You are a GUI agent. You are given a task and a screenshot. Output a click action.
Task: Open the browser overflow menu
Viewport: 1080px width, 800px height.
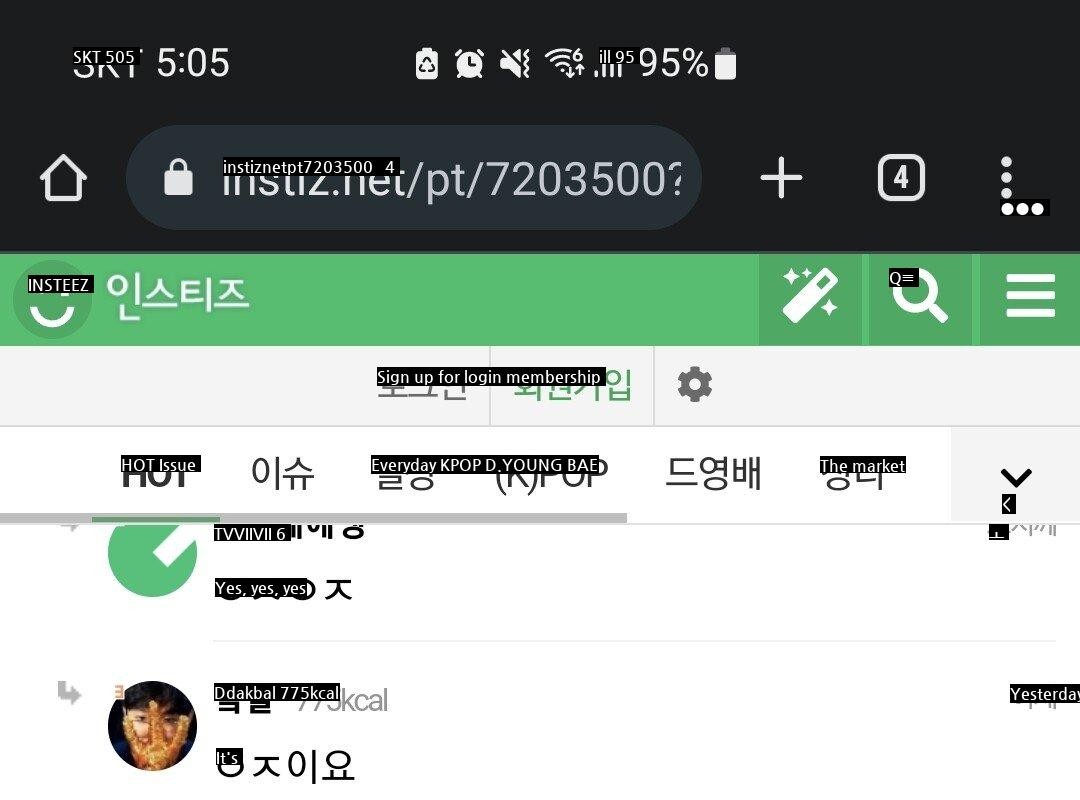(x=1007, y=179)
